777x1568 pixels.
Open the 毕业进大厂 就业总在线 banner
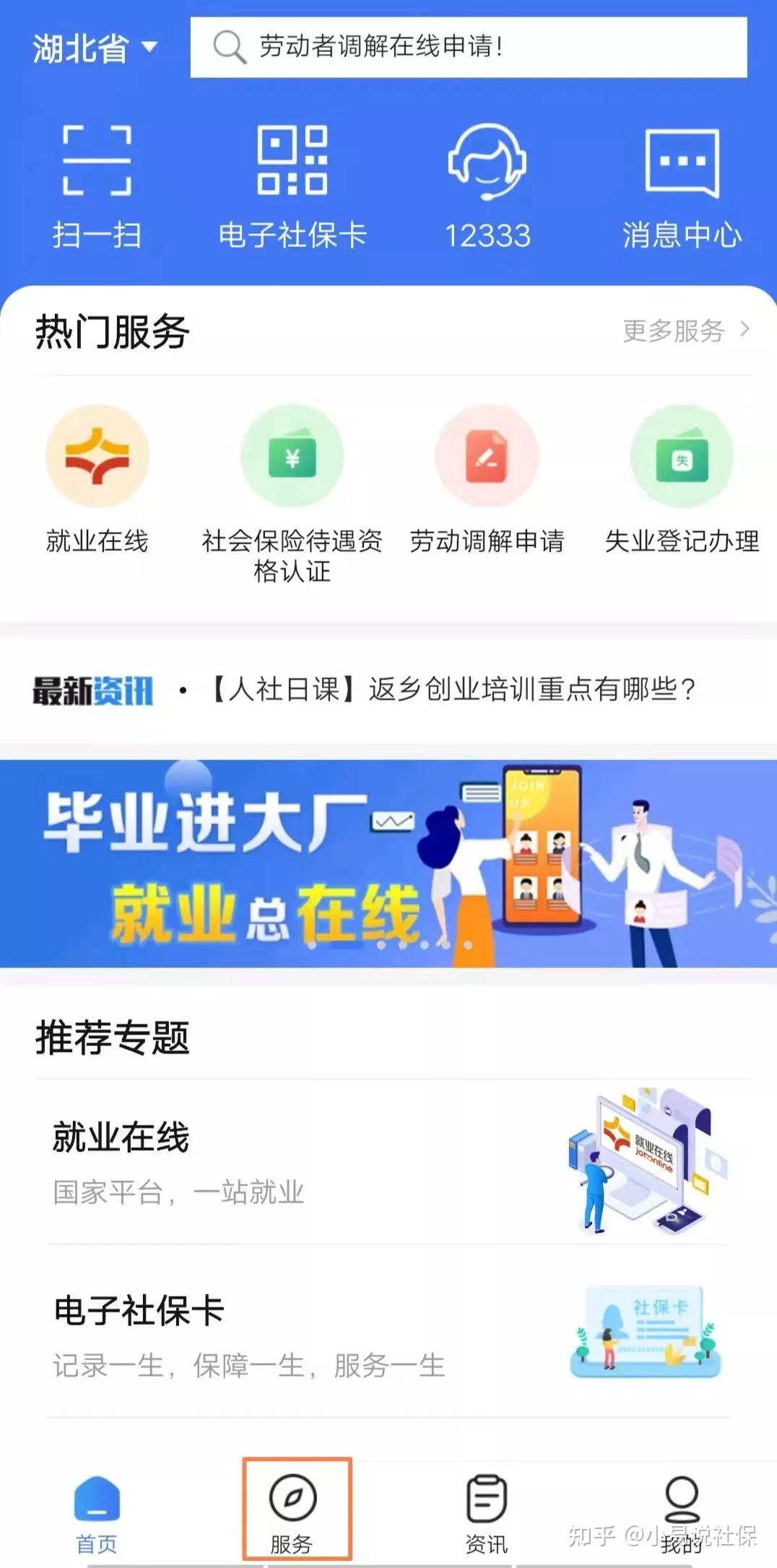388,863
